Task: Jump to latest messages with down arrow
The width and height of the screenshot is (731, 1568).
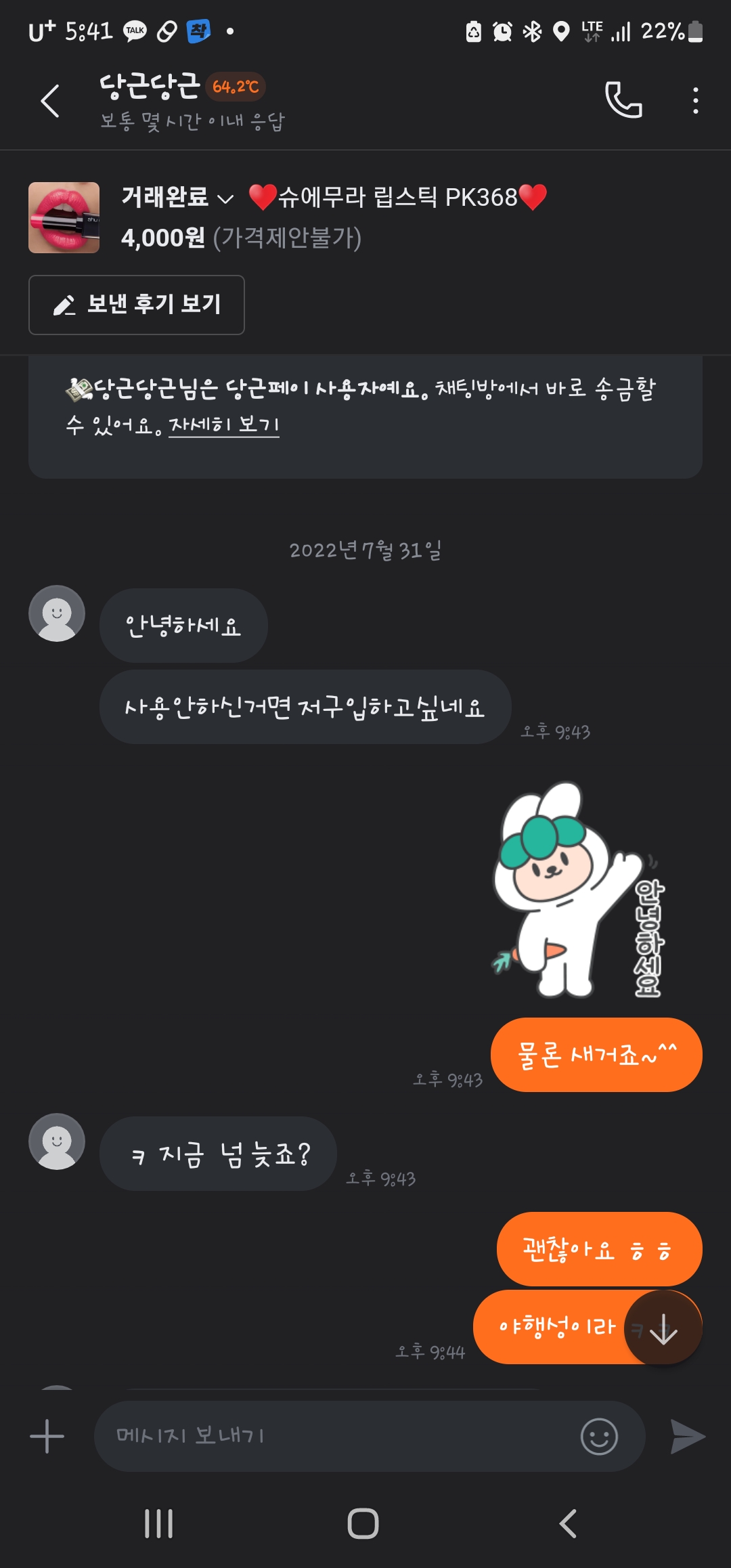Action: click(x=663, y=1327)
